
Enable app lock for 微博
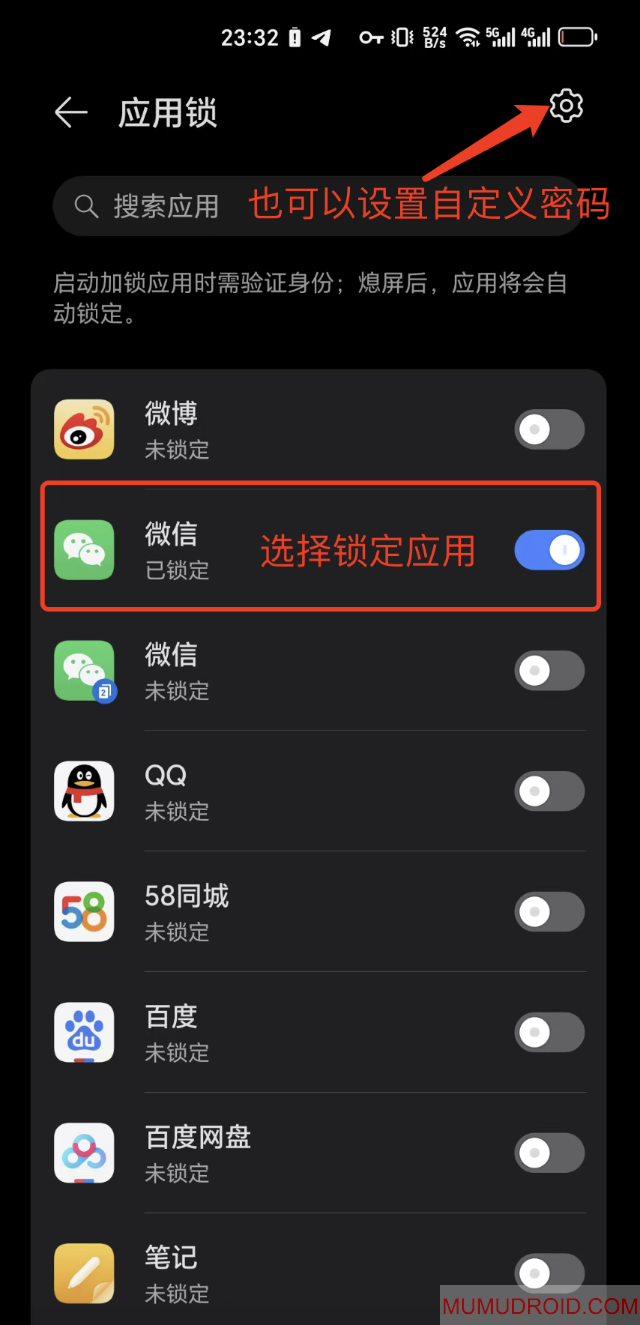549,429
